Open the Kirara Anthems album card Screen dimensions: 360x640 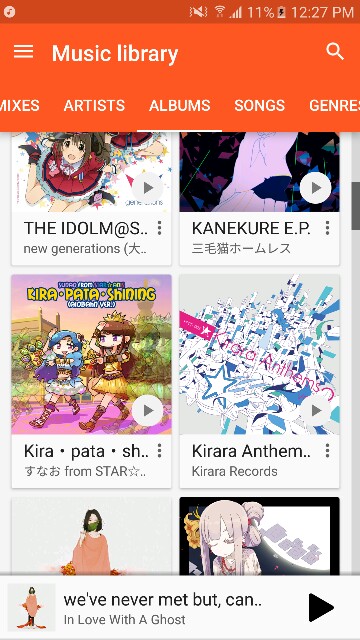(x=260, y=381)
